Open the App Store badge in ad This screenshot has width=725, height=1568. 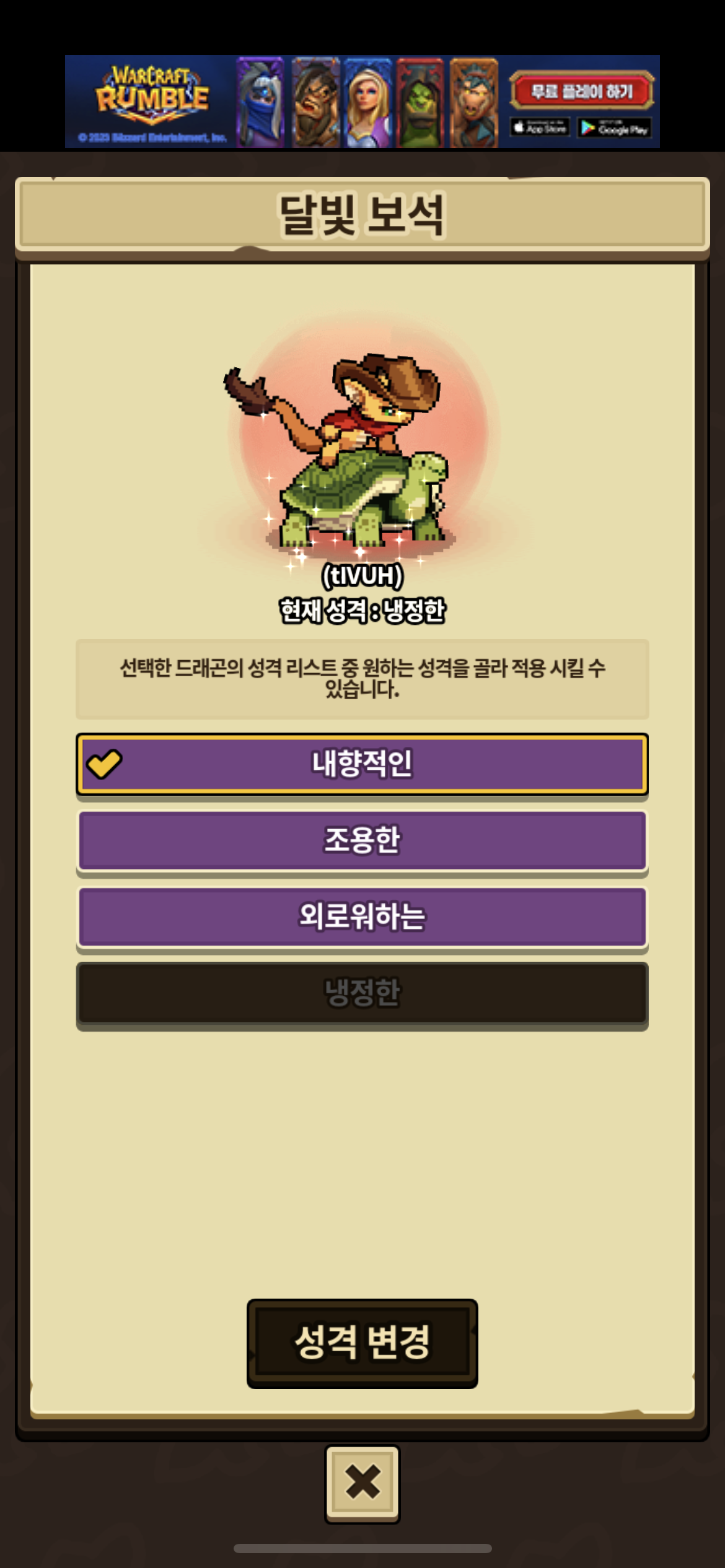(540, 128)
